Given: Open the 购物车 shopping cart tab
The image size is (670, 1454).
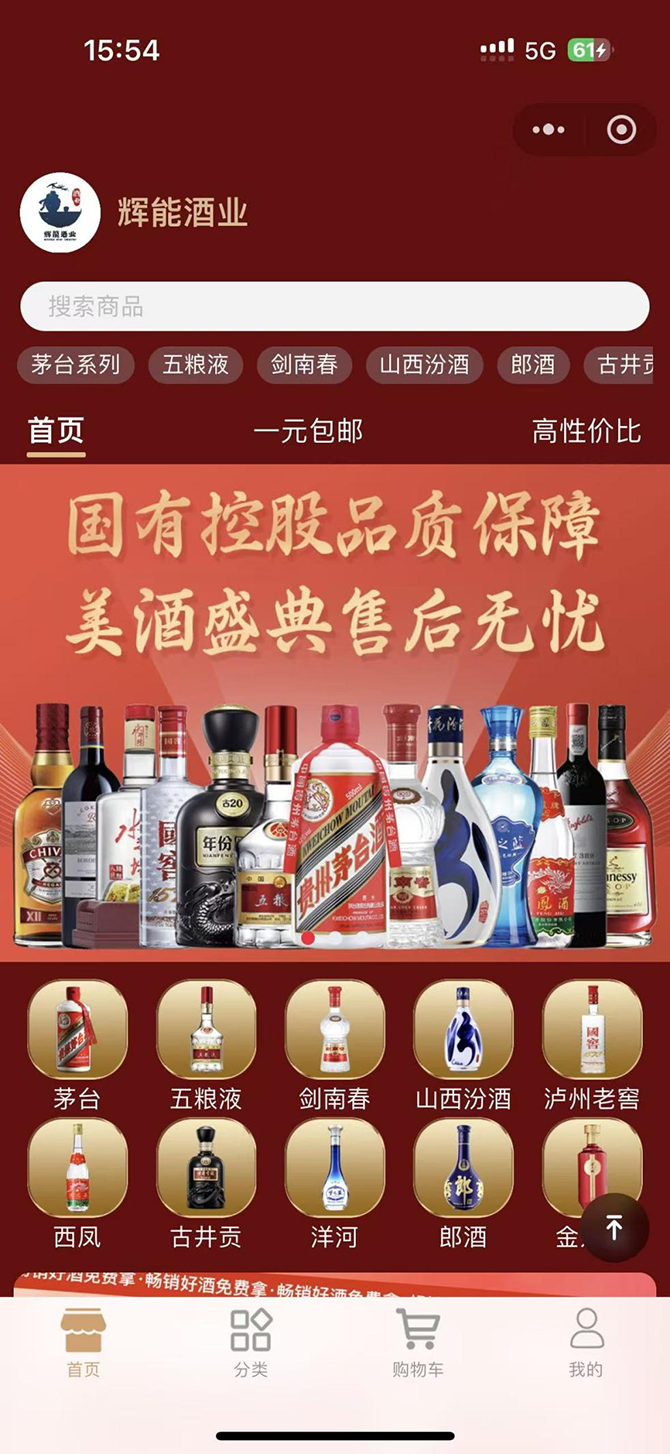Looking at the screenshot, I should tap(418, 1343).
